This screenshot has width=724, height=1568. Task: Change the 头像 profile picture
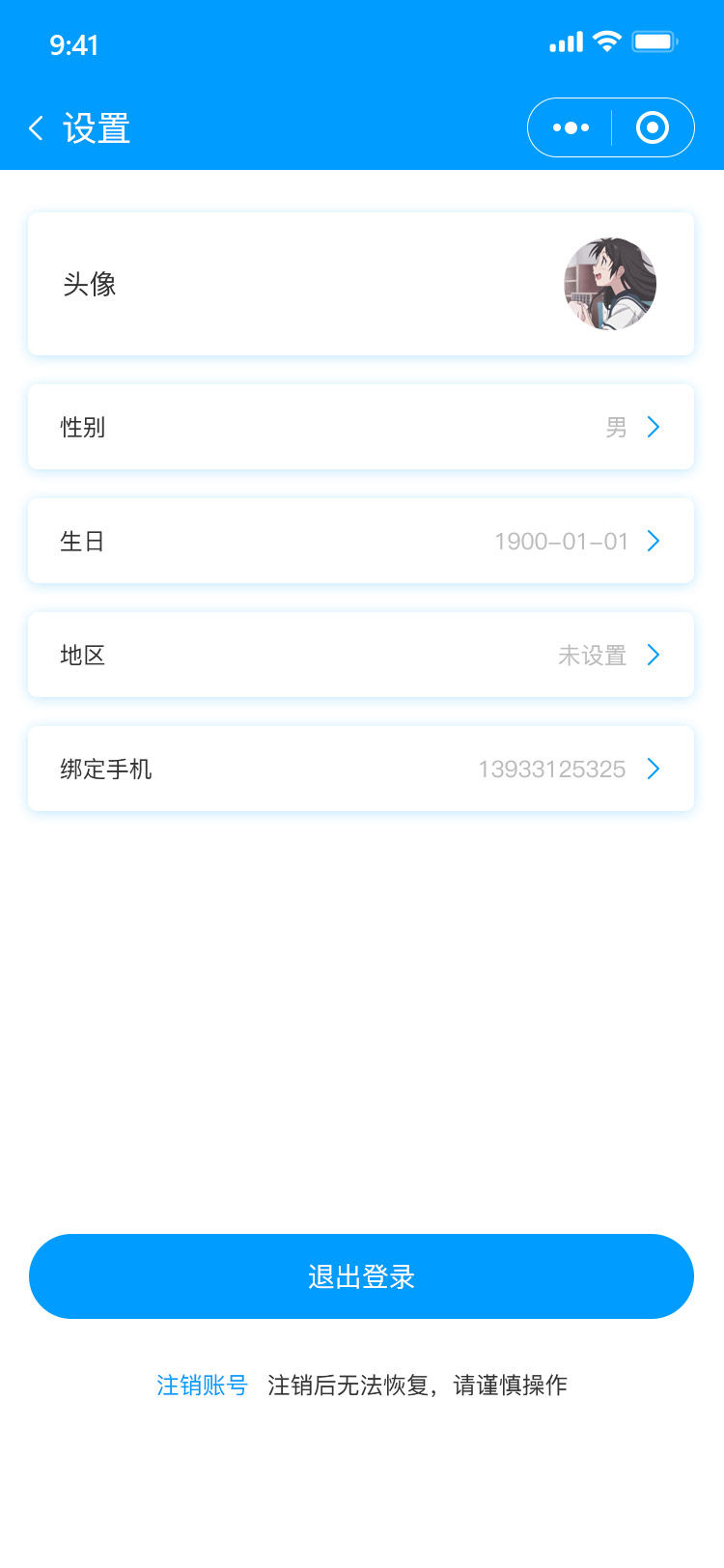pos(361,284)
